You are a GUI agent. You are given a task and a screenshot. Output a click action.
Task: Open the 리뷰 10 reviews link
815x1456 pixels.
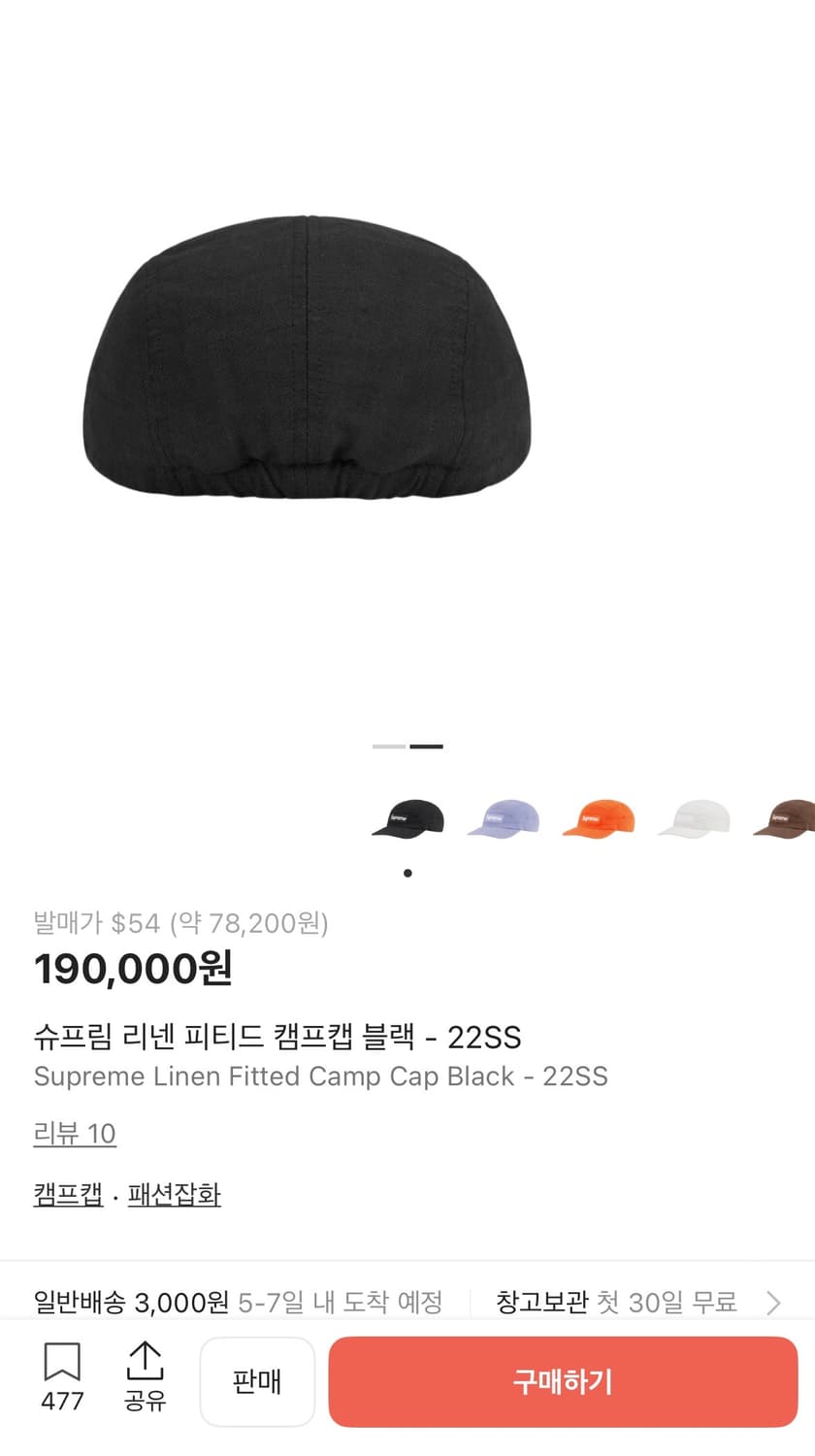coord(75,1133)
